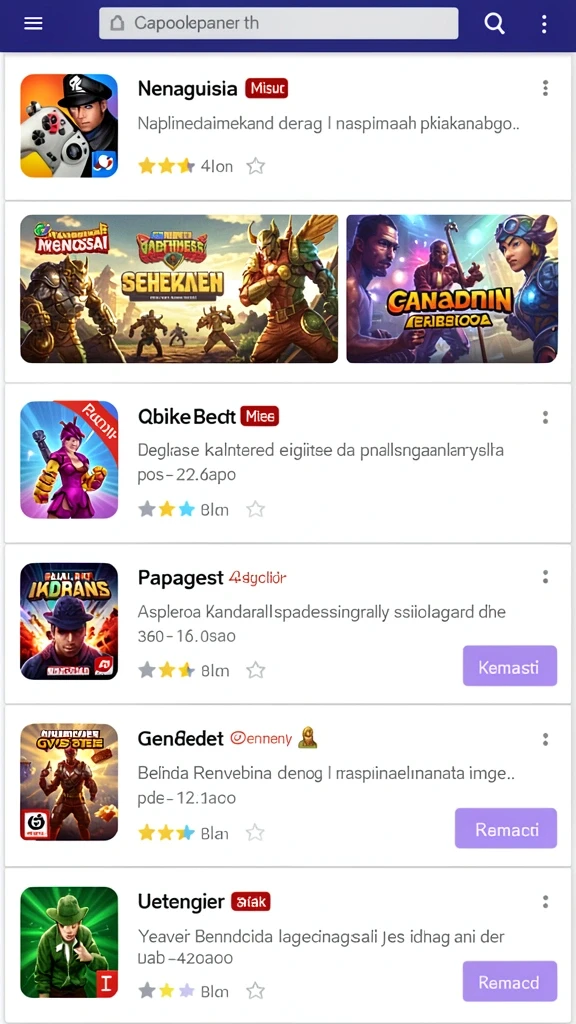Tap the Kemasti button for Papagest
576x1024 pixels.
point(509,665)
